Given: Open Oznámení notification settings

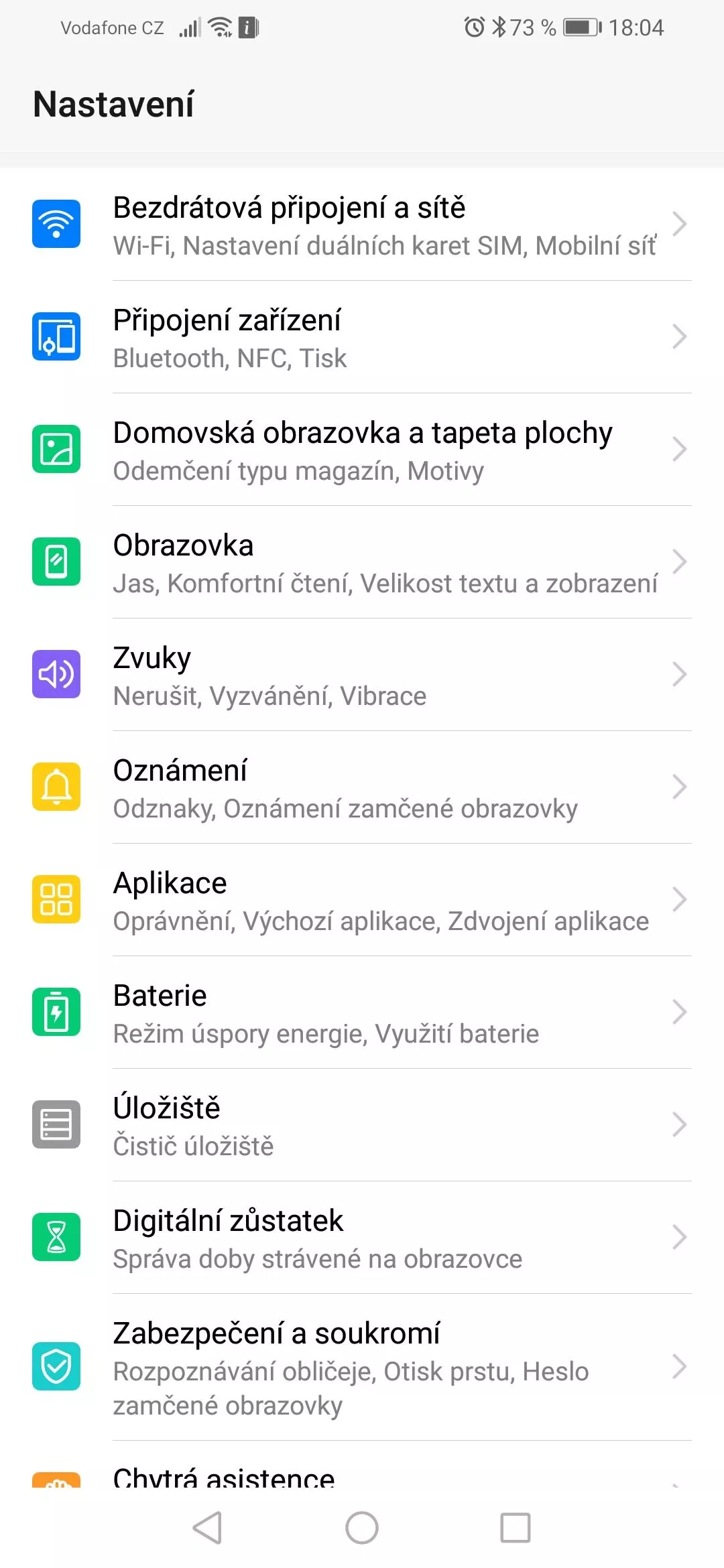Looking at the screenshot, I should pyautogui.click(x=362, y=787).
